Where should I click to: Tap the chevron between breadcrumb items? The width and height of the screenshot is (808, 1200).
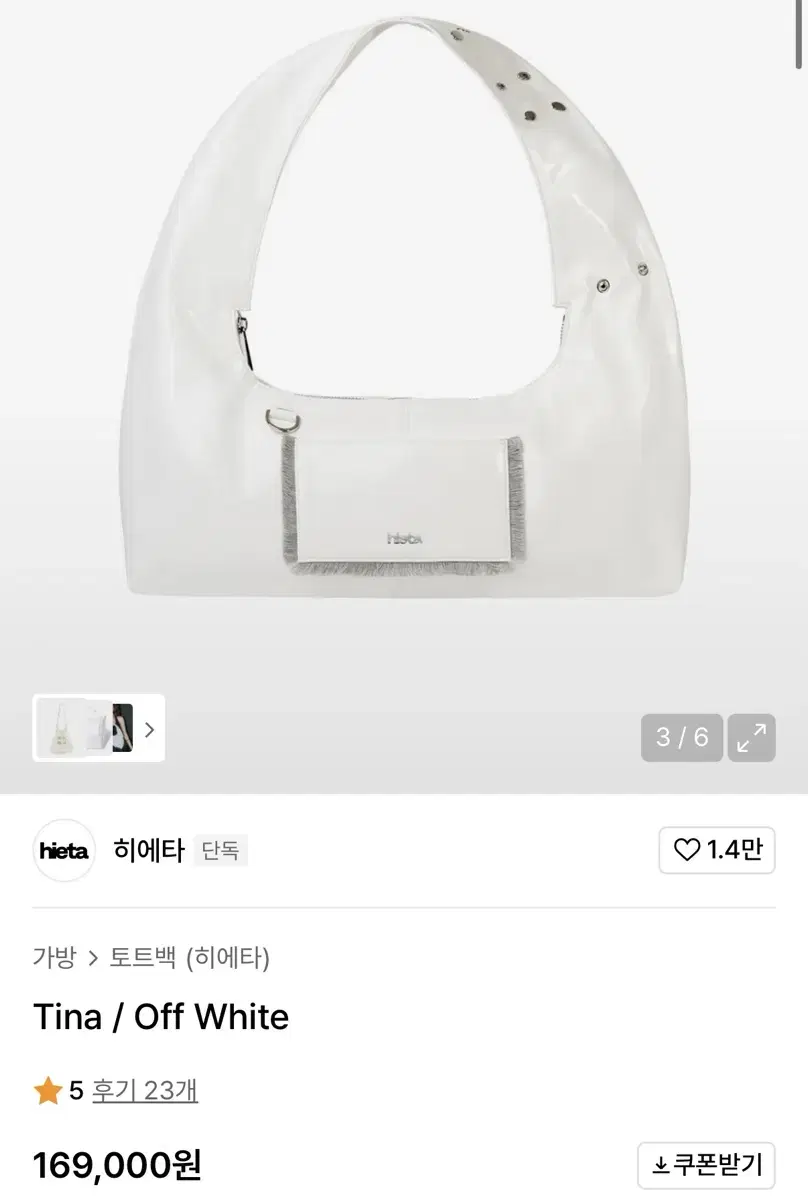click(x=94, y=957)
